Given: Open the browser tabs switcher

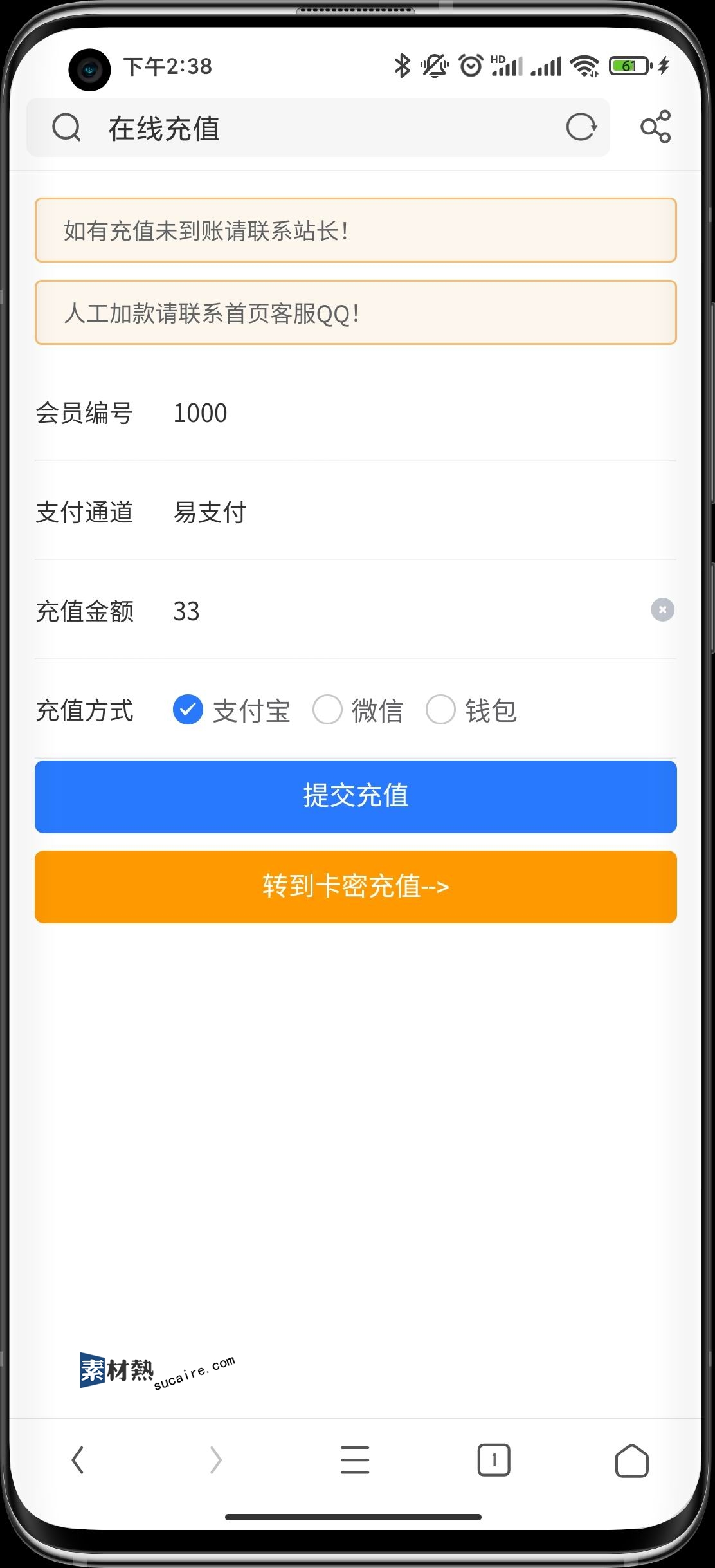Looking at the screenshot, I should 493,1460.
